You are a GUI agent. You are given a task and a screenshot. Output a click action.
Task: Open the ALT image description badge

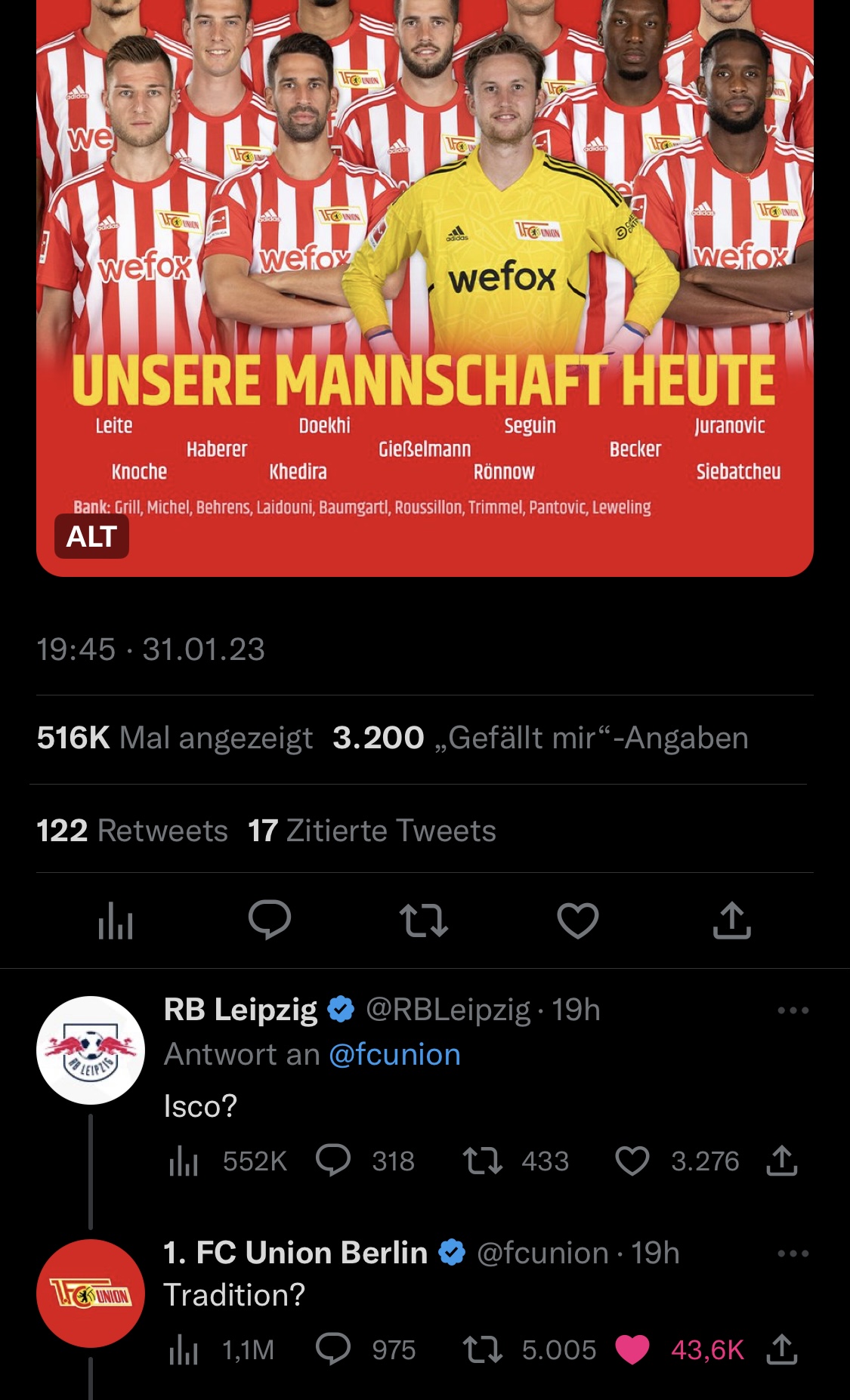pyautogui.click(x=91, y=536)
